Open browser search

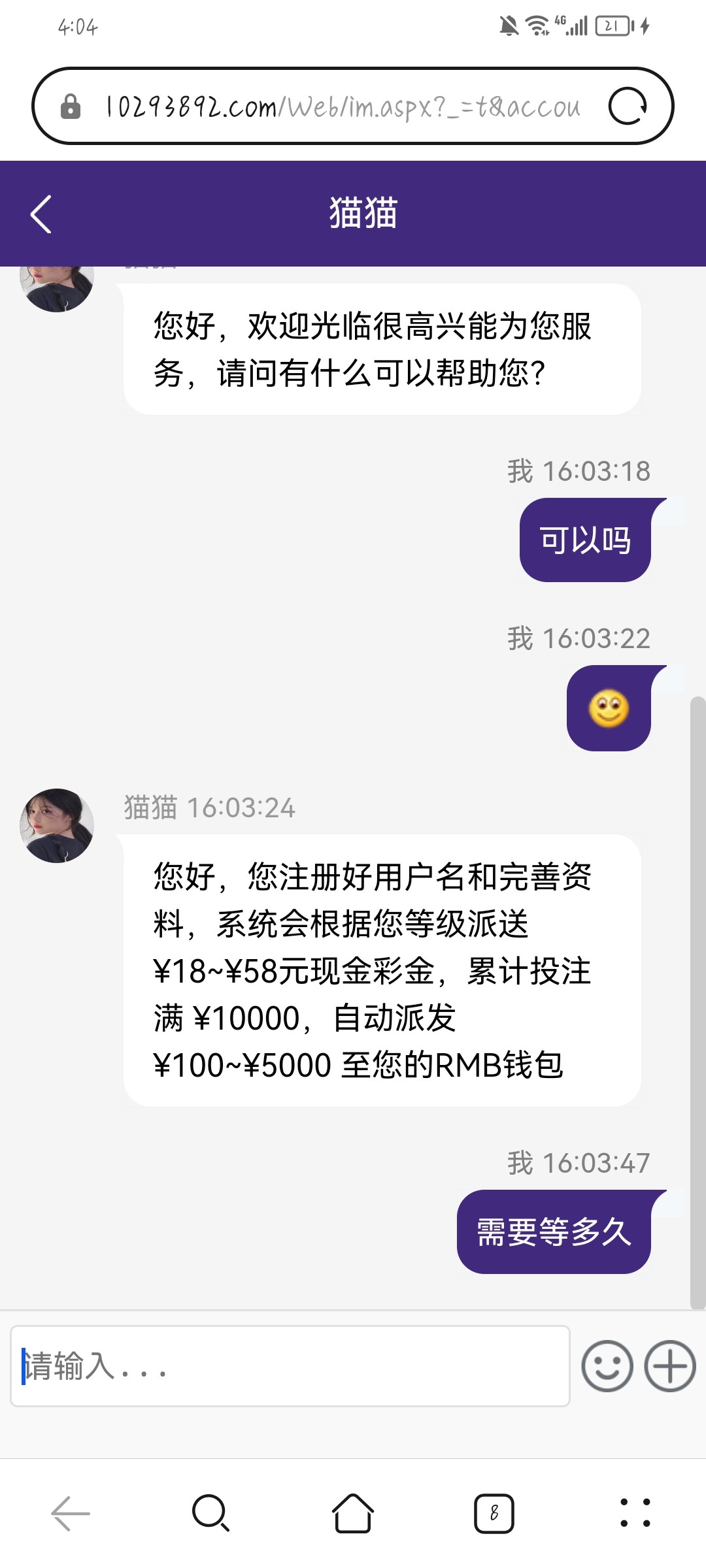210,1513
